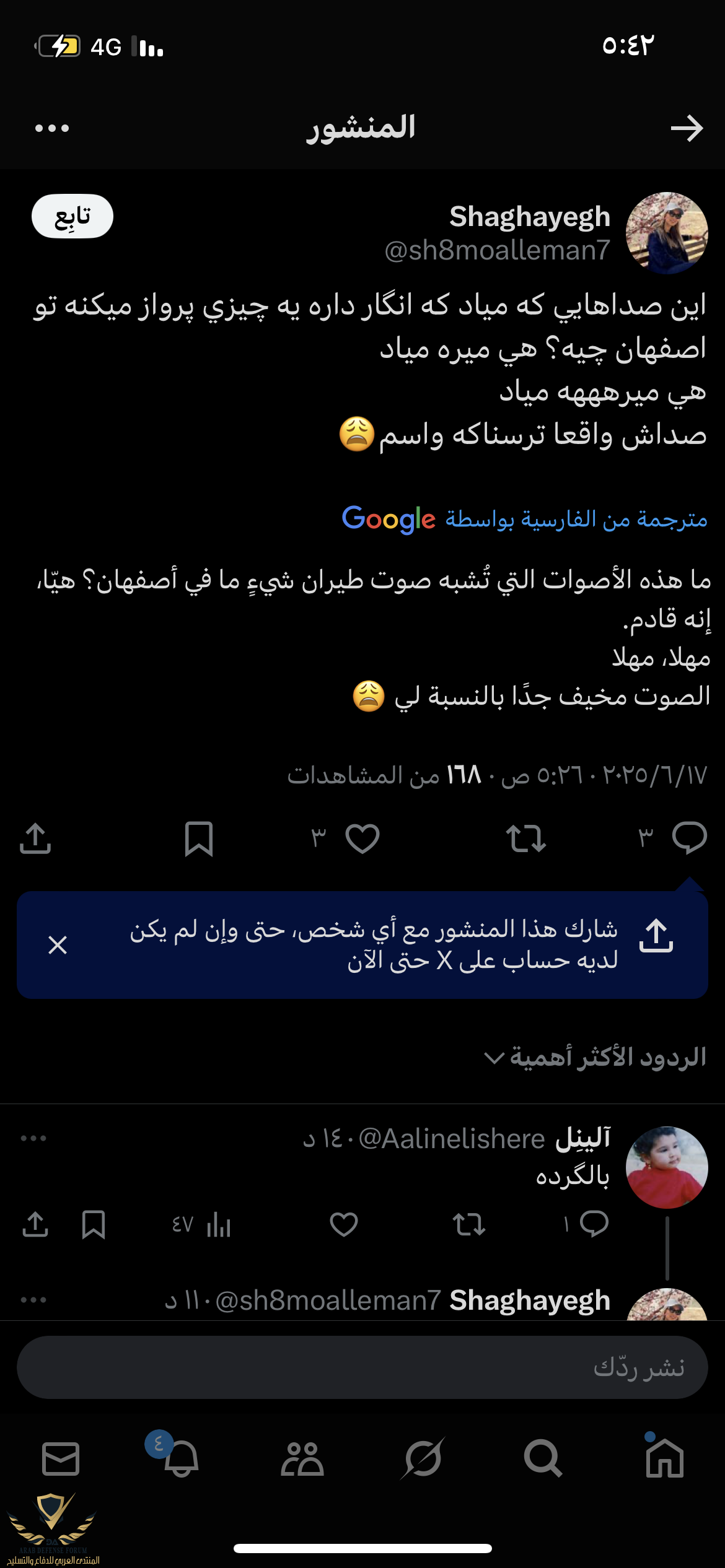Reply to Shaghayegh's main post
This screenshot has height=1568, width=725.
click(689, 838)
